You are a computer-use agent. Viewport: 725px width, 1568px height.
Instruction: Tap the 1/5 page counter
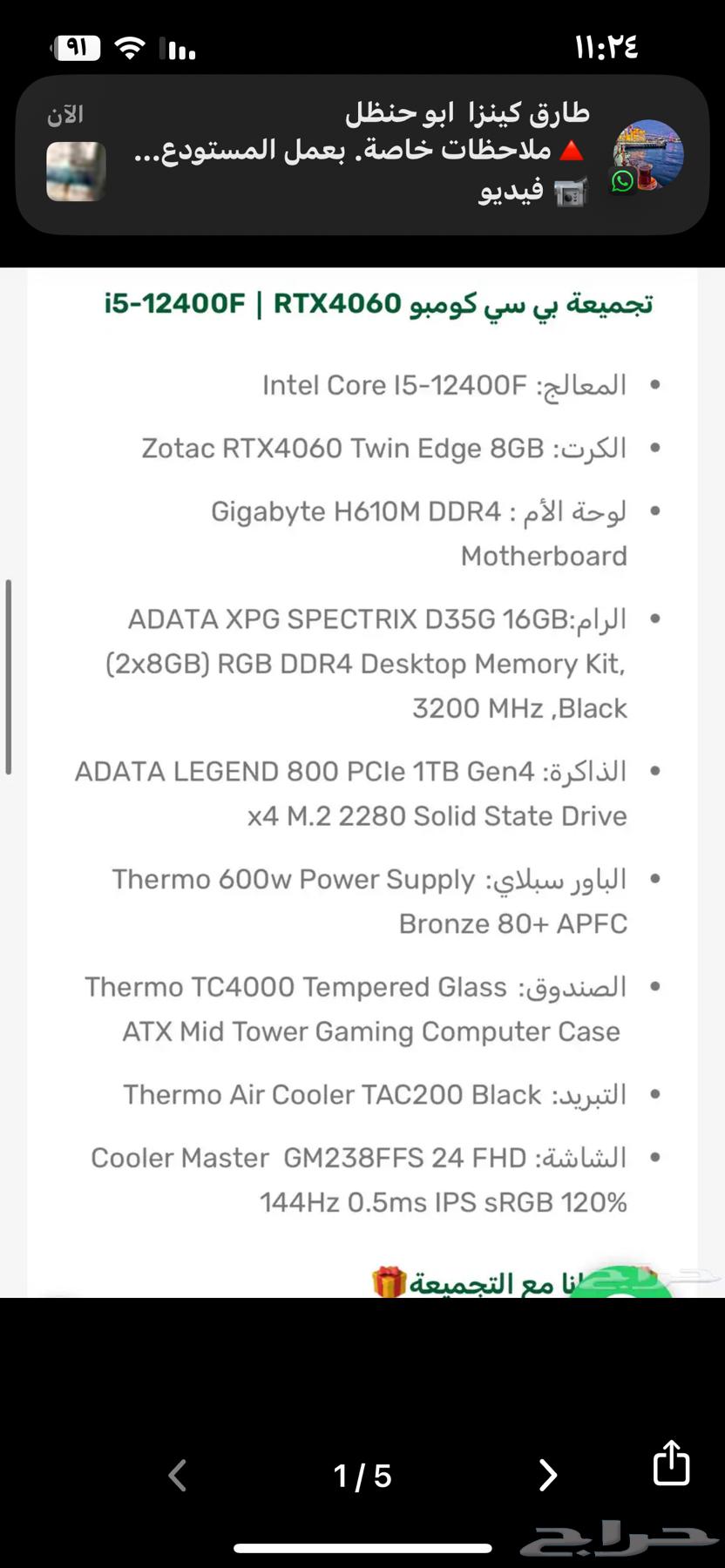pos(362,1475)
